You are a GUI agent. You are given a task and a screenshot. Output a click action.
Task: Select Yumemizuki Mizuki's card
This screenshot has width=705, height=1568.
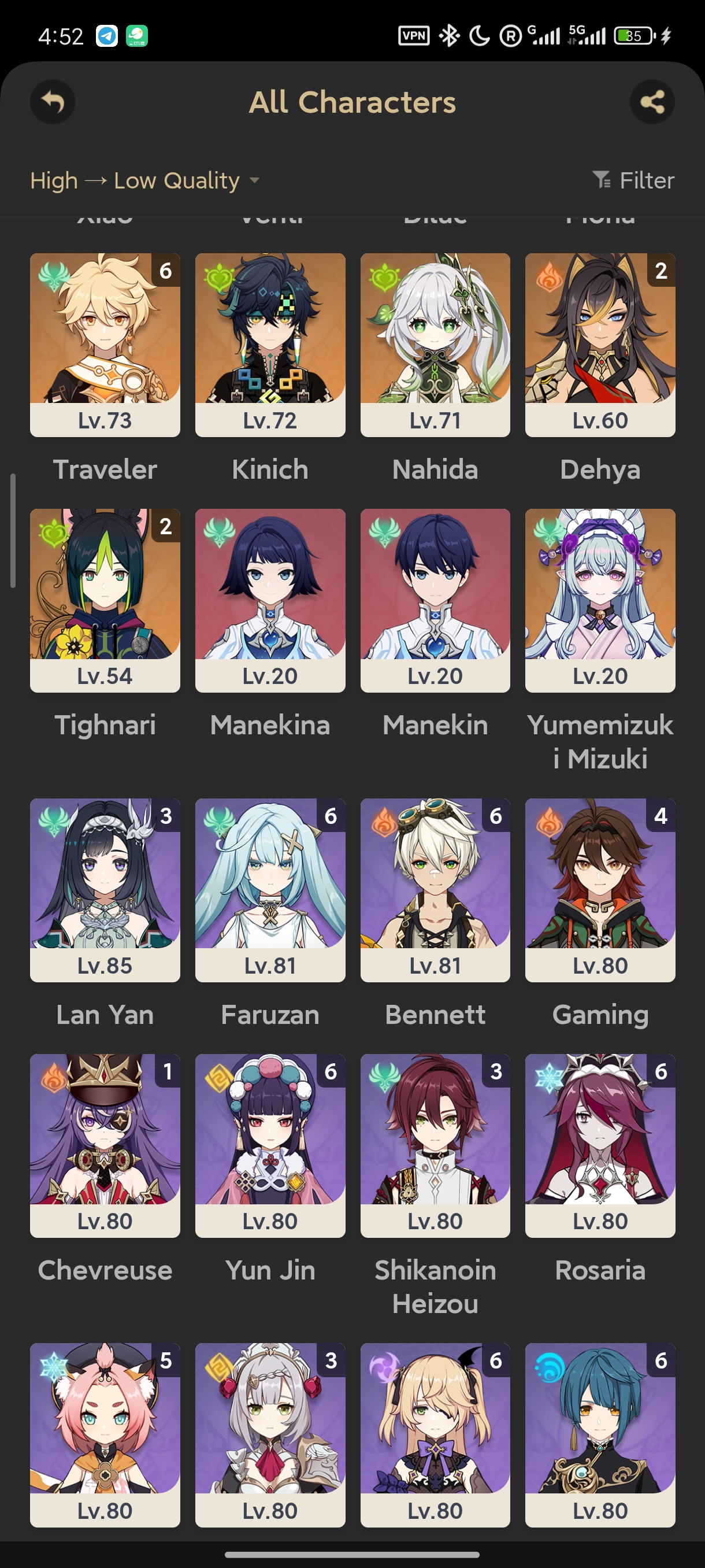tap(600, 600)
